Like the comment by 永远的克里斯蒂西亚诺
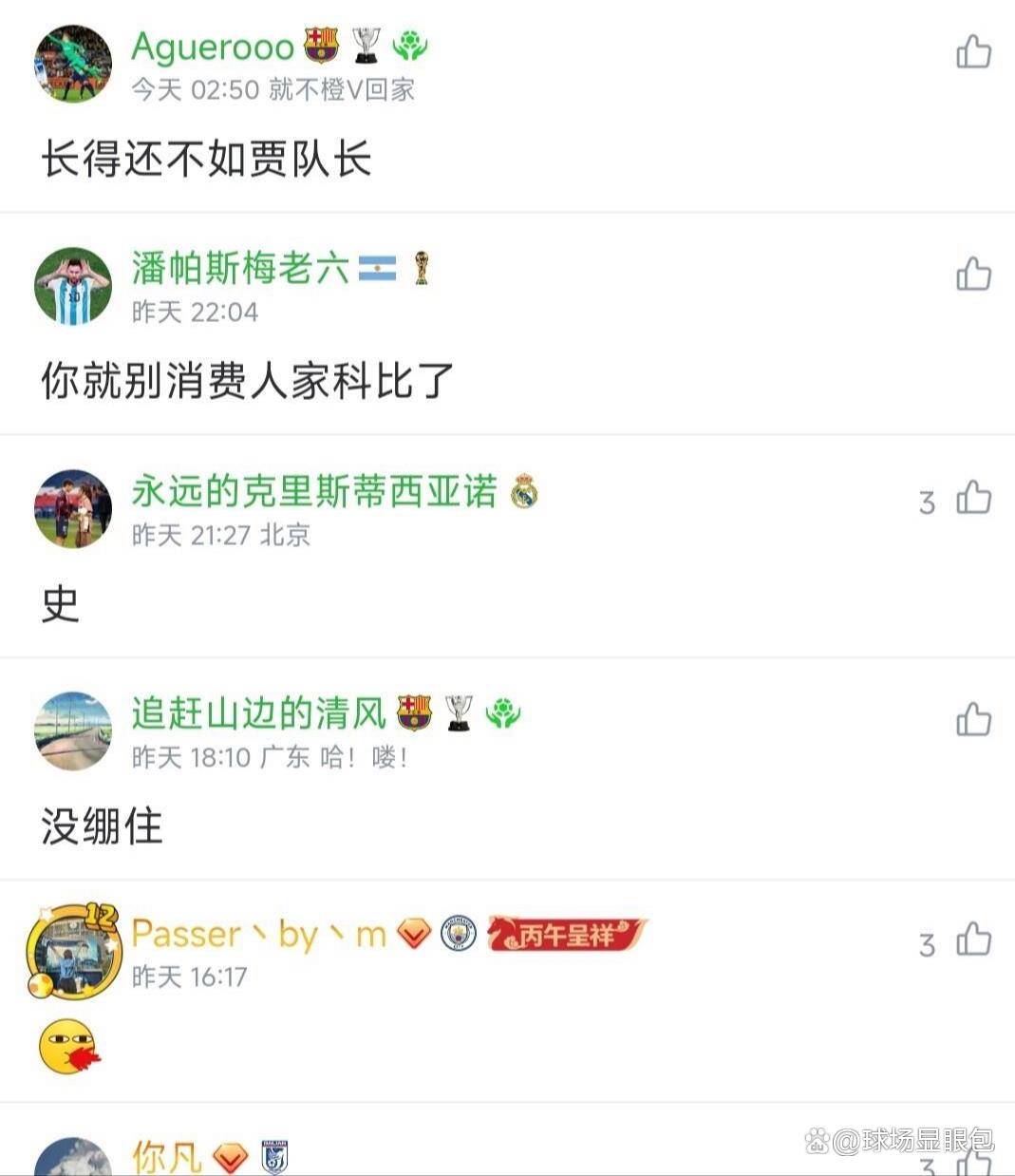 [973, 498]
